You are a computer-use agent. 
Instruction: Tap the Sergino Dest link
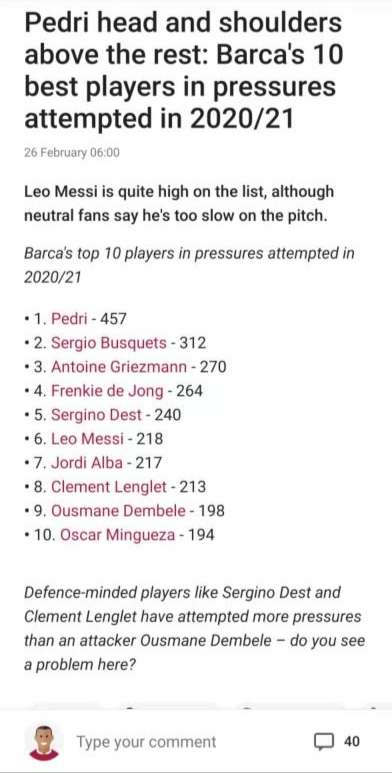click(97, 415)
